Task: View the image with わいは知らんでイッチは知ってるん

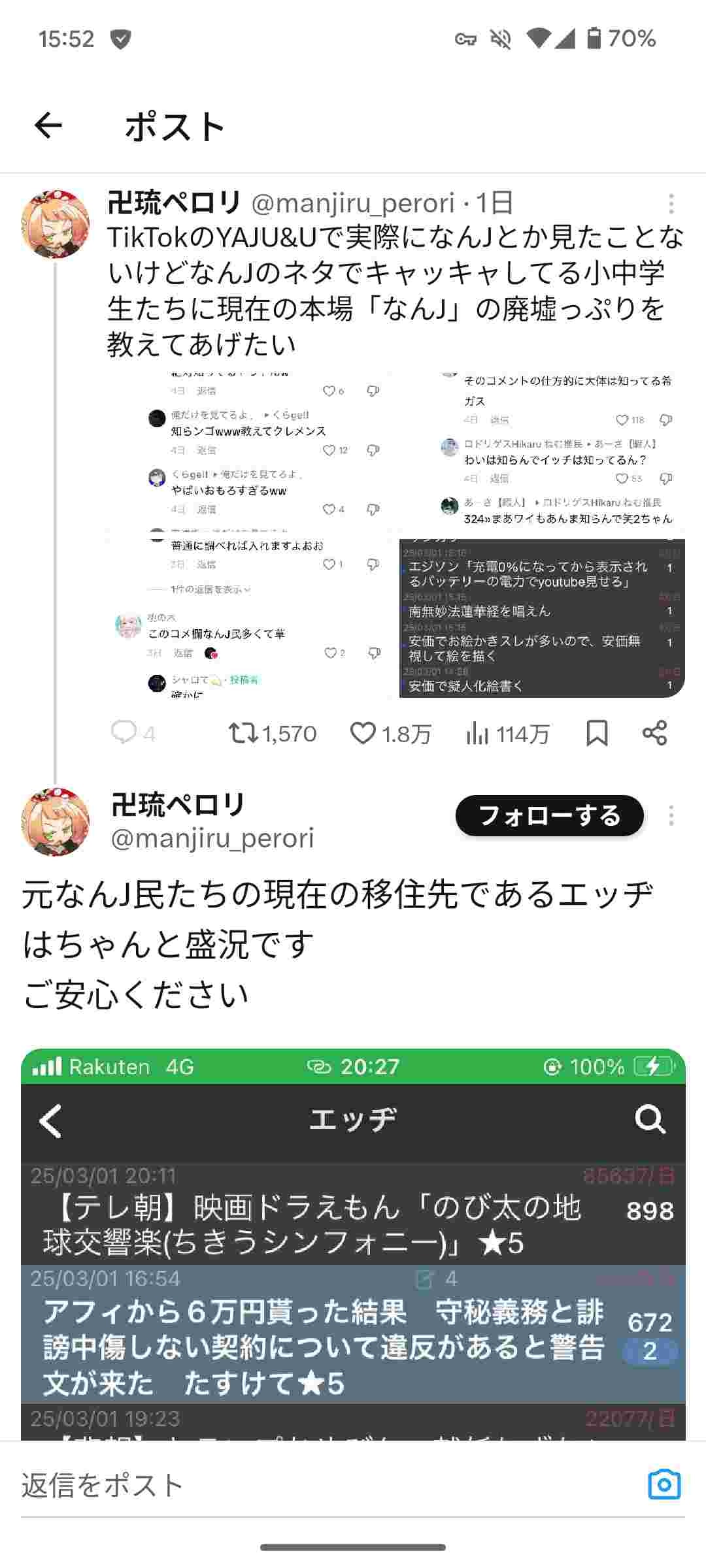Action: pos(541,451)
